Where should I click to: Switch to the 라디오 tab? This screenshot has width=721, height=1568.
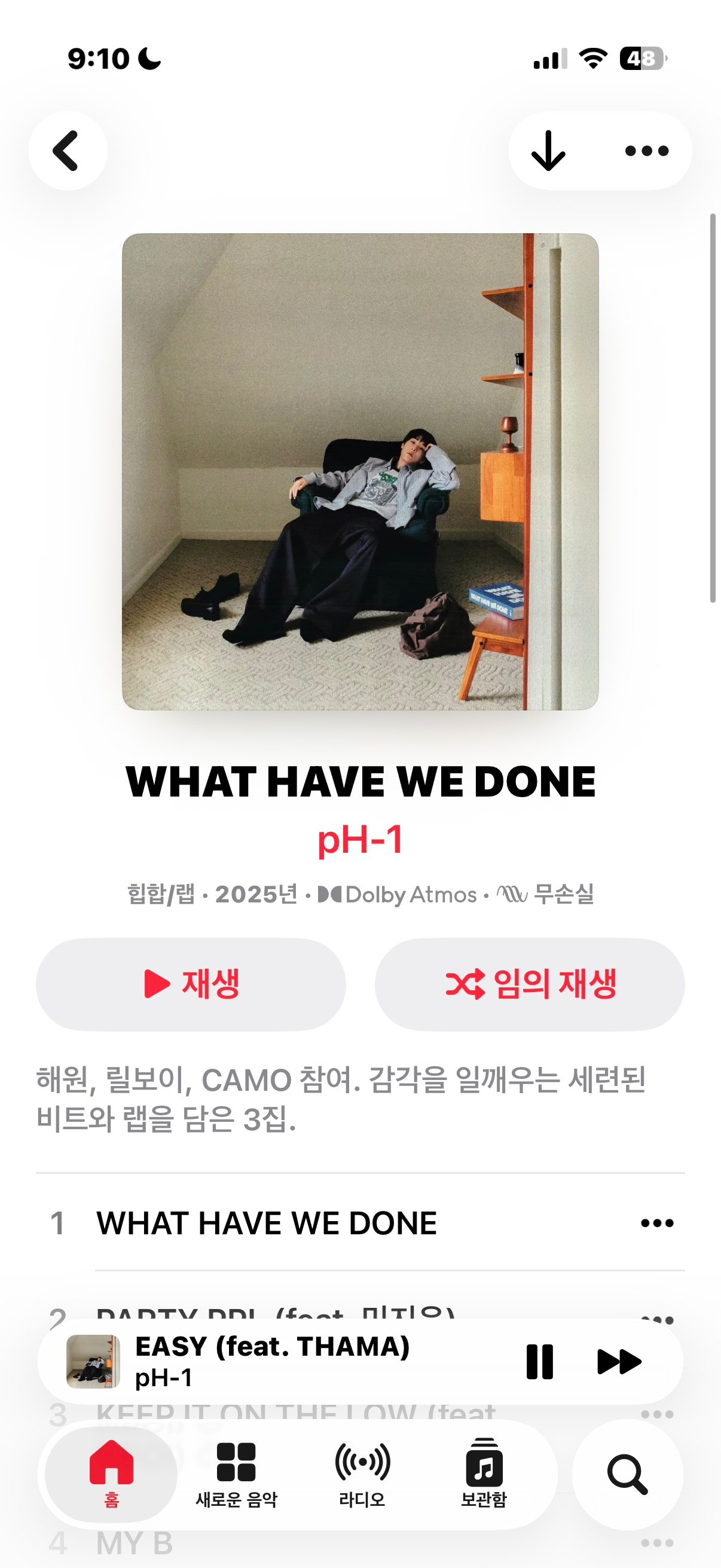(x=362, y=1474)
